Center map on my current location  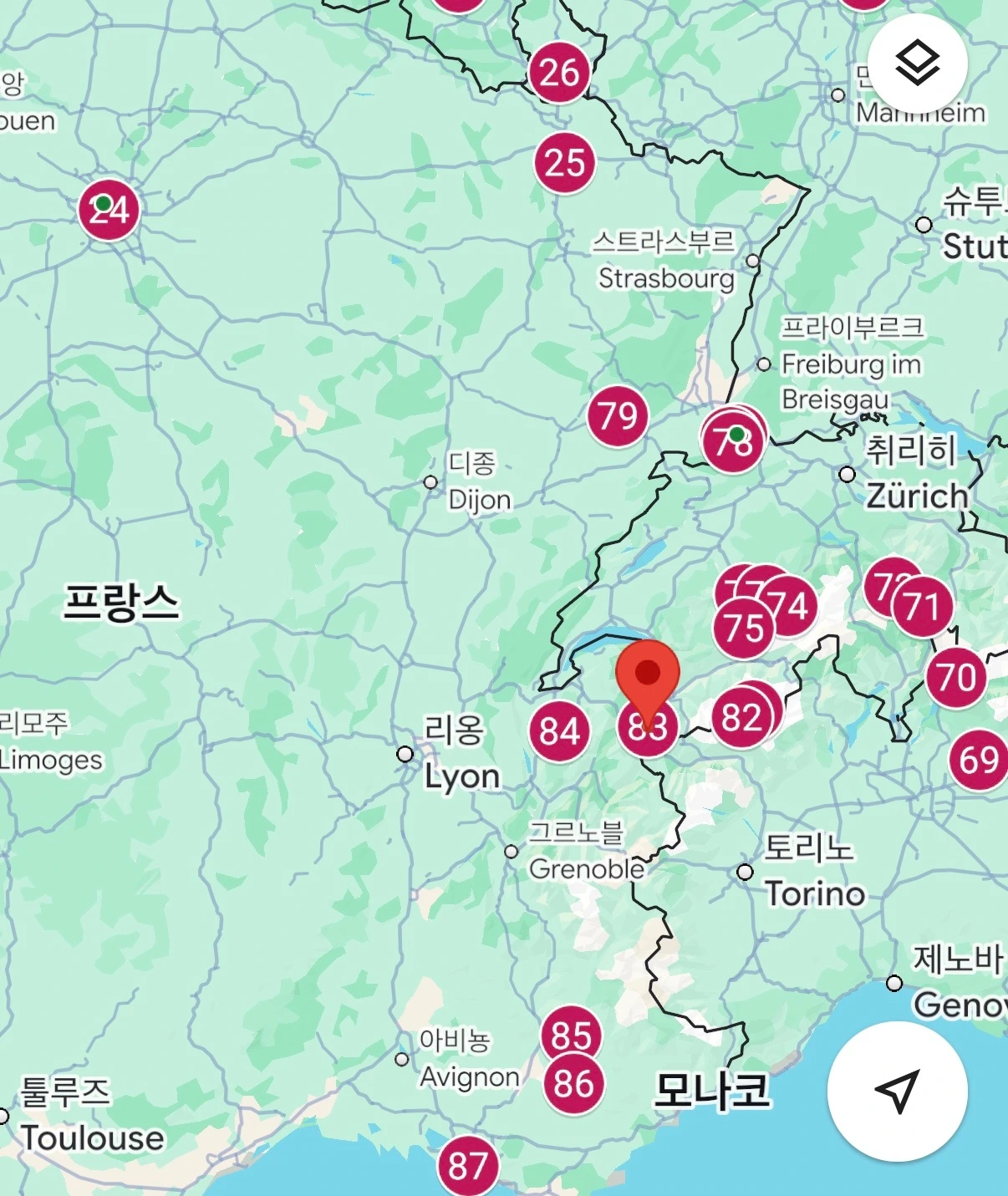click(x=897, y=1090)
